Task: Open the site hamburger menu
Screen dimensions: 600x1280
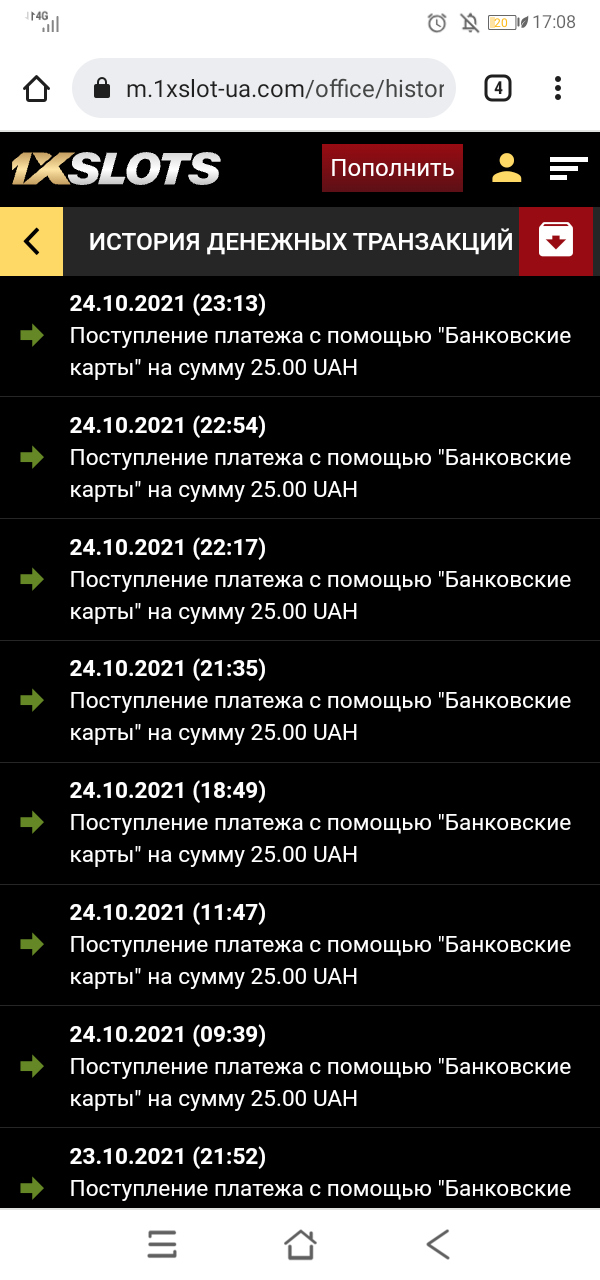Action: [568, 168]
